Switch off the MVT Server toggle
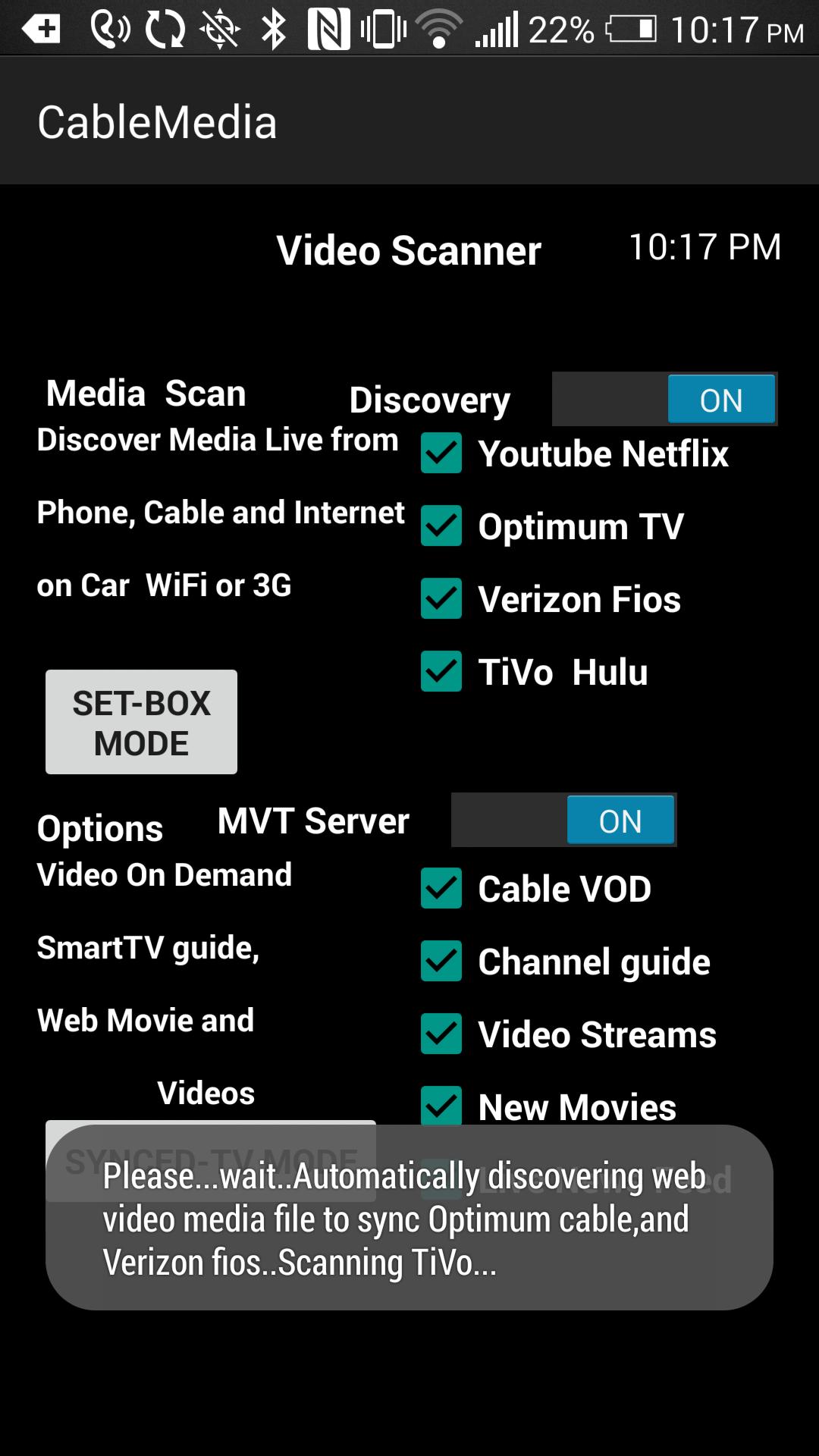 tap(563, 821)
